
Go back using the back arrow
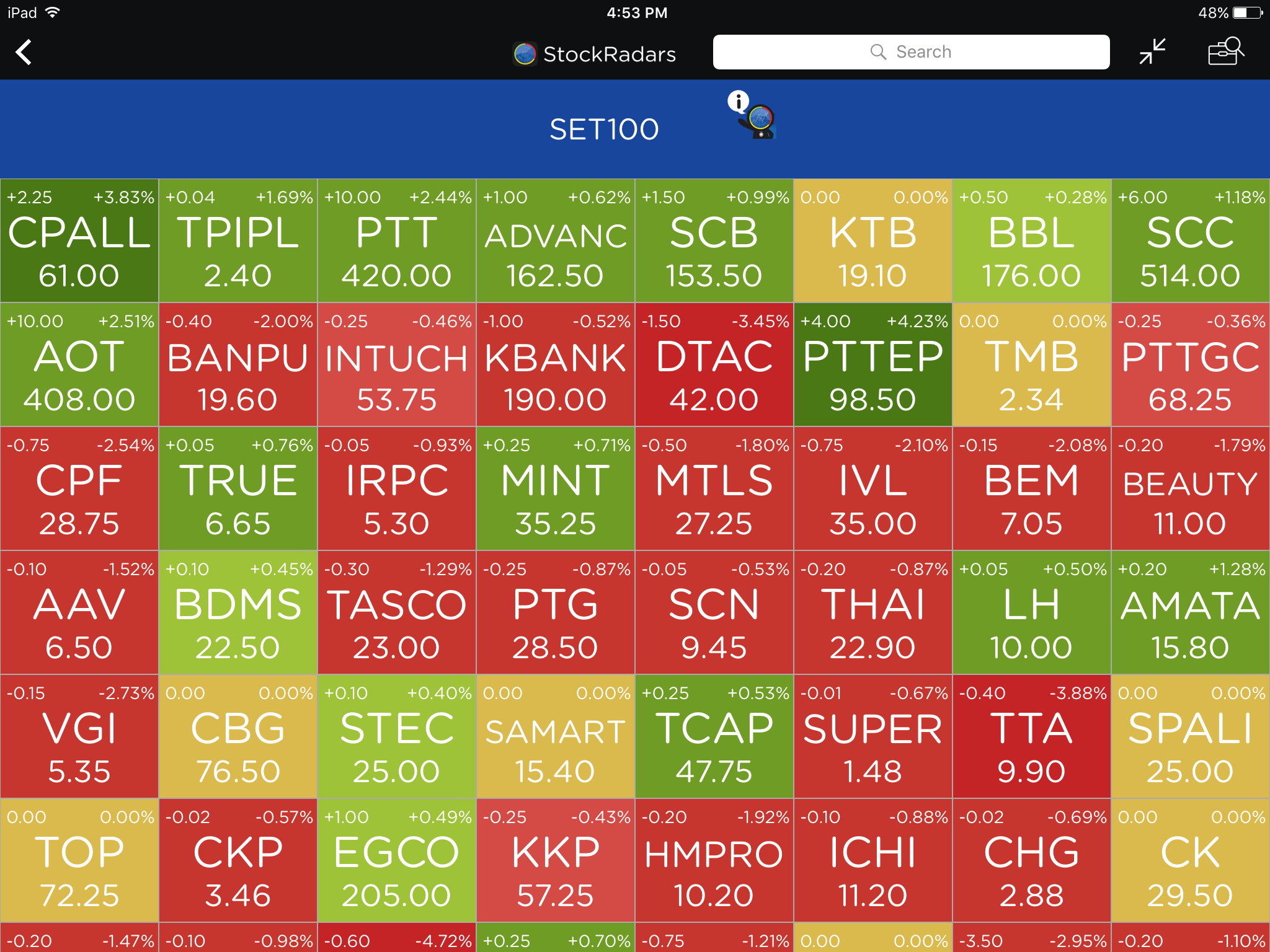[x=24, y=52]
